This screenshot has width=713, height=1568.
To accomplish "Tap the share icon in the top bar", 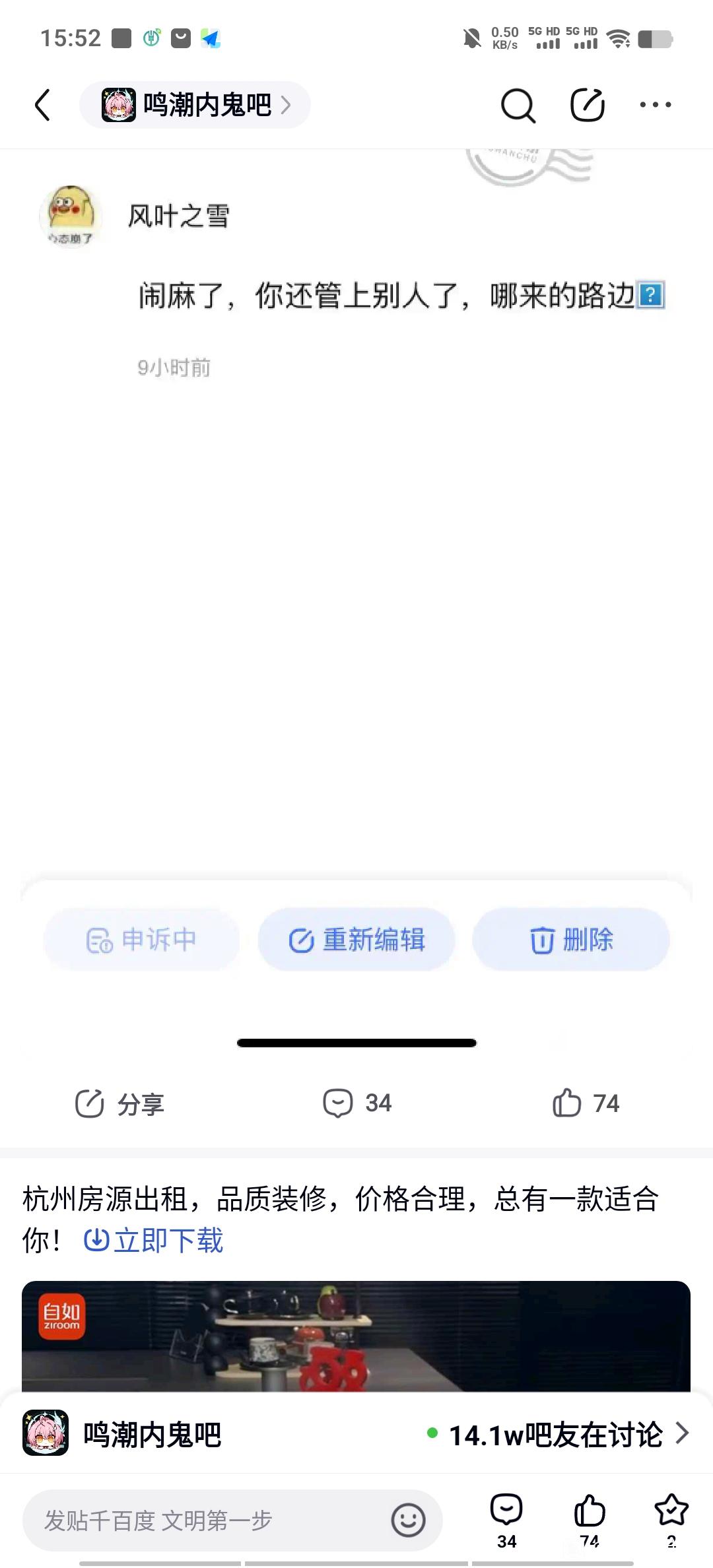I will 587,105.
